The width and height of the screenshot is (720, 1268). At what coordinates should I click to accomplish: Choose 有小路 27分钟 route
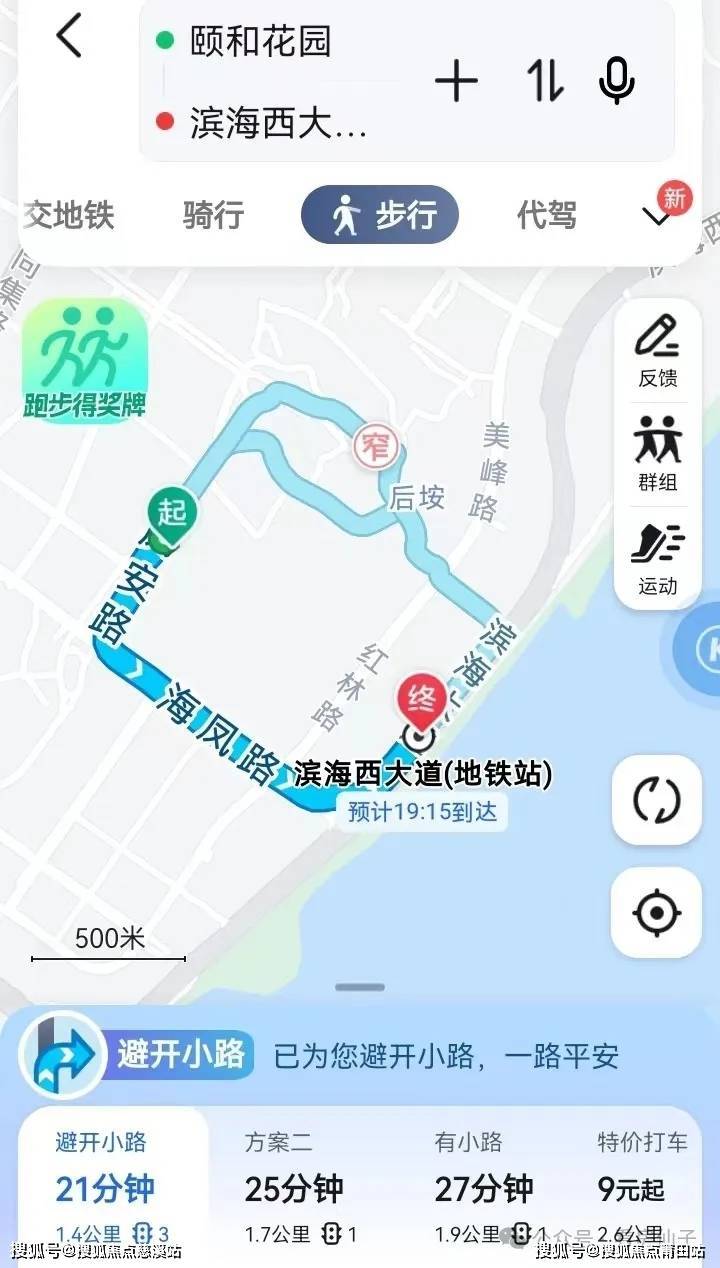click(x=484, y=1188)
